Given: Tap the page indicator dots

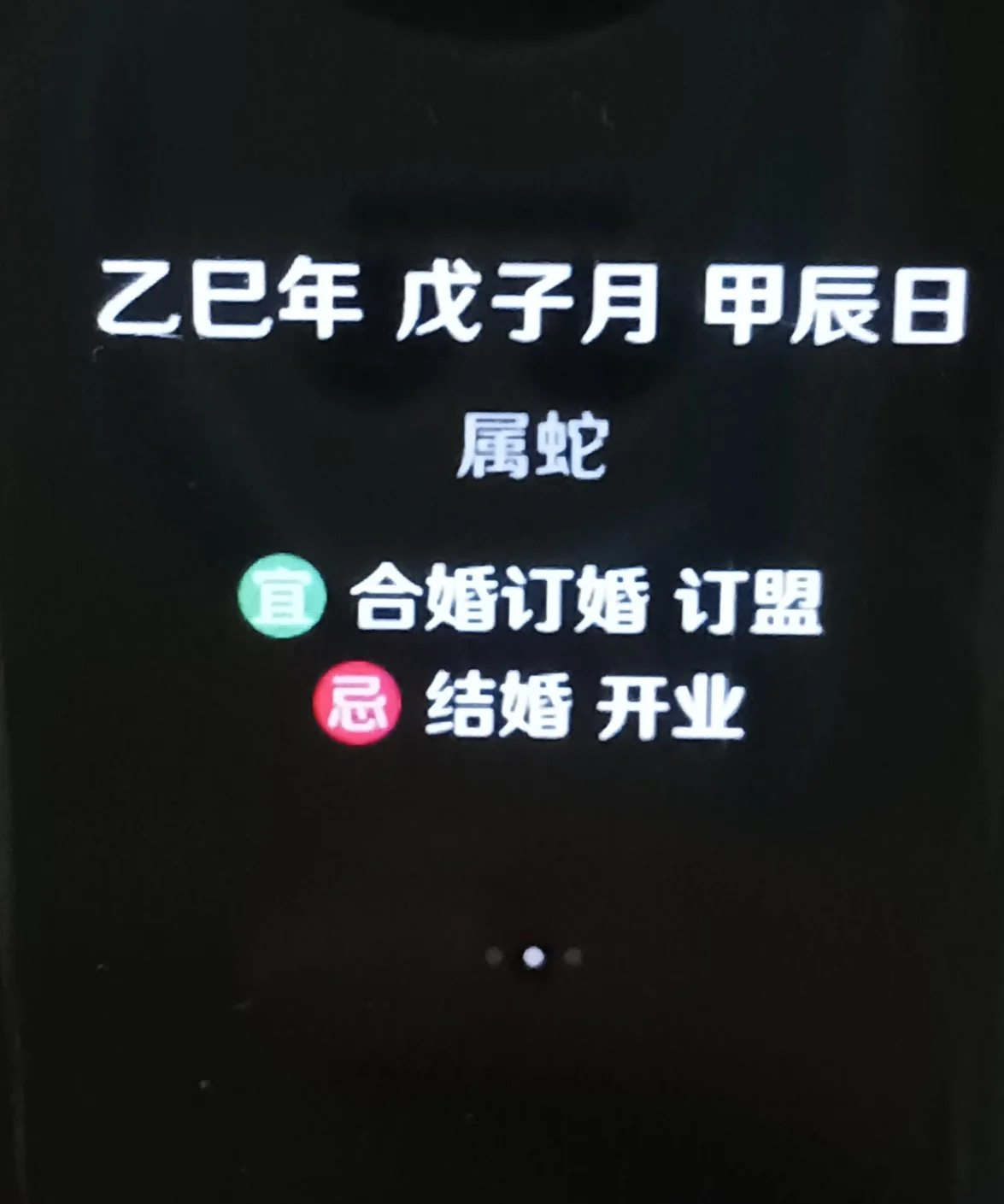Looking at the screenshot, I should [x=533, y=956].
